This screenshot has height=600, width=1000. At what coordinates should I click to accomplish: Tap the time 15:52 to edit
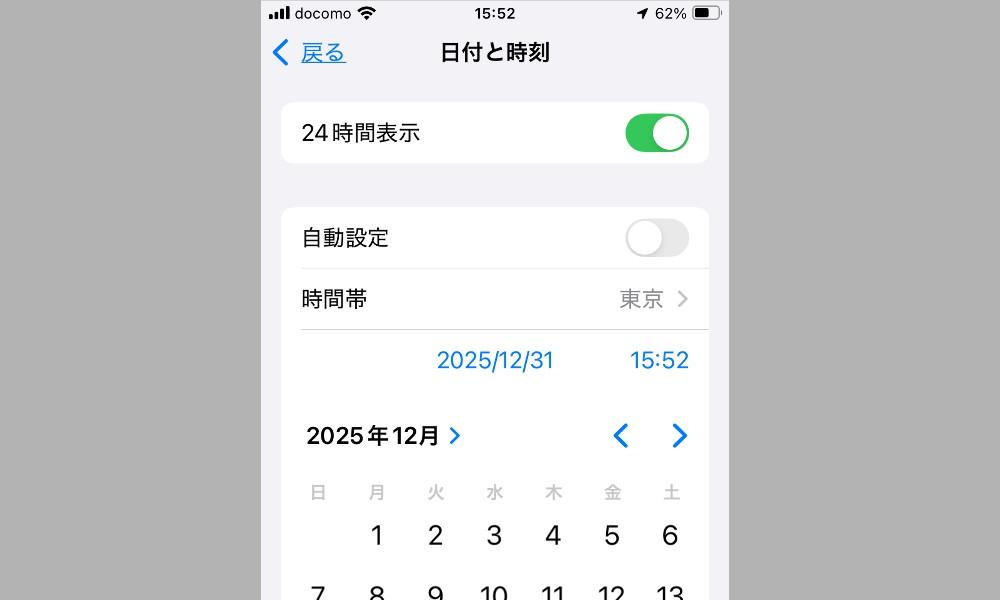[659, 360]
